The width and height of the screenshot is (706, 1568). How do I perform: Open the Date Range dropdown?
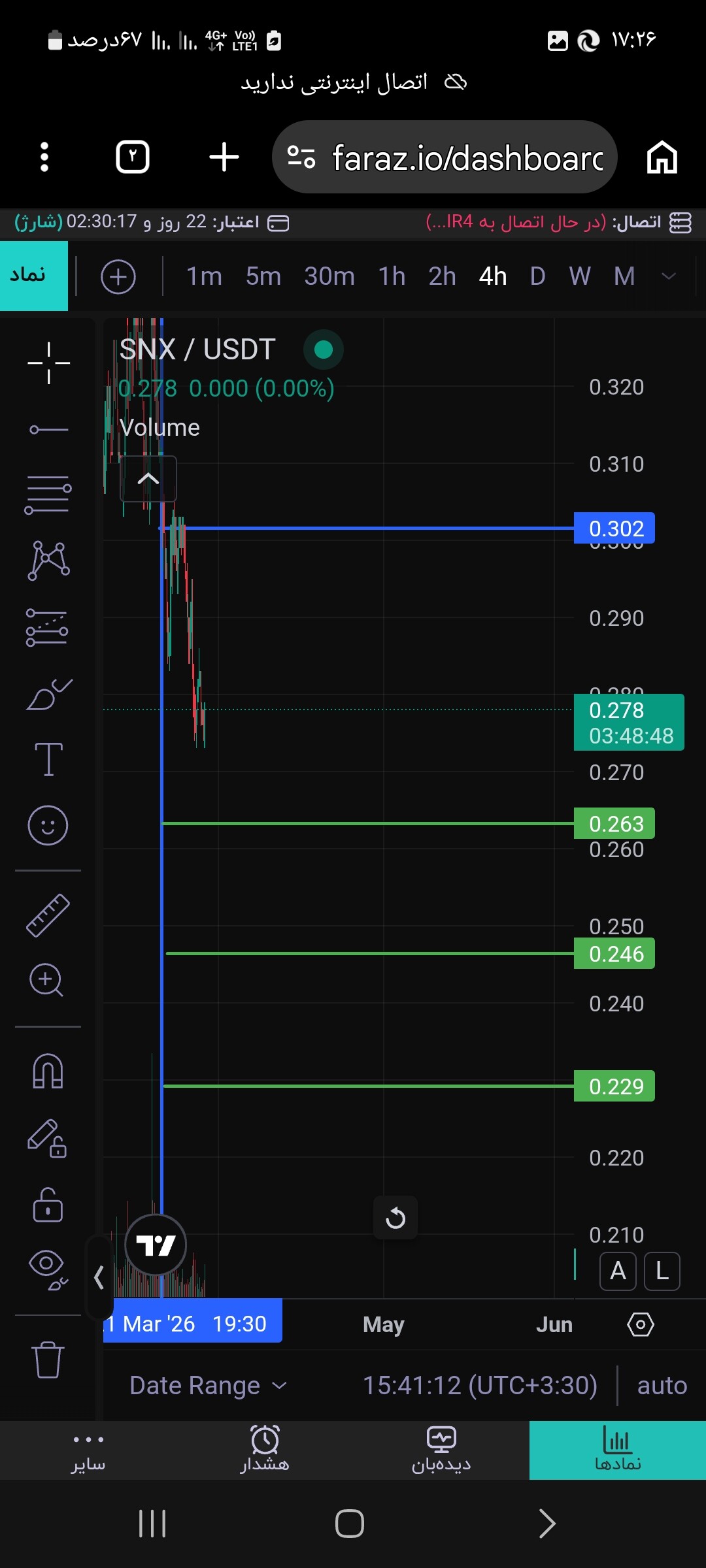[209, 1385]
